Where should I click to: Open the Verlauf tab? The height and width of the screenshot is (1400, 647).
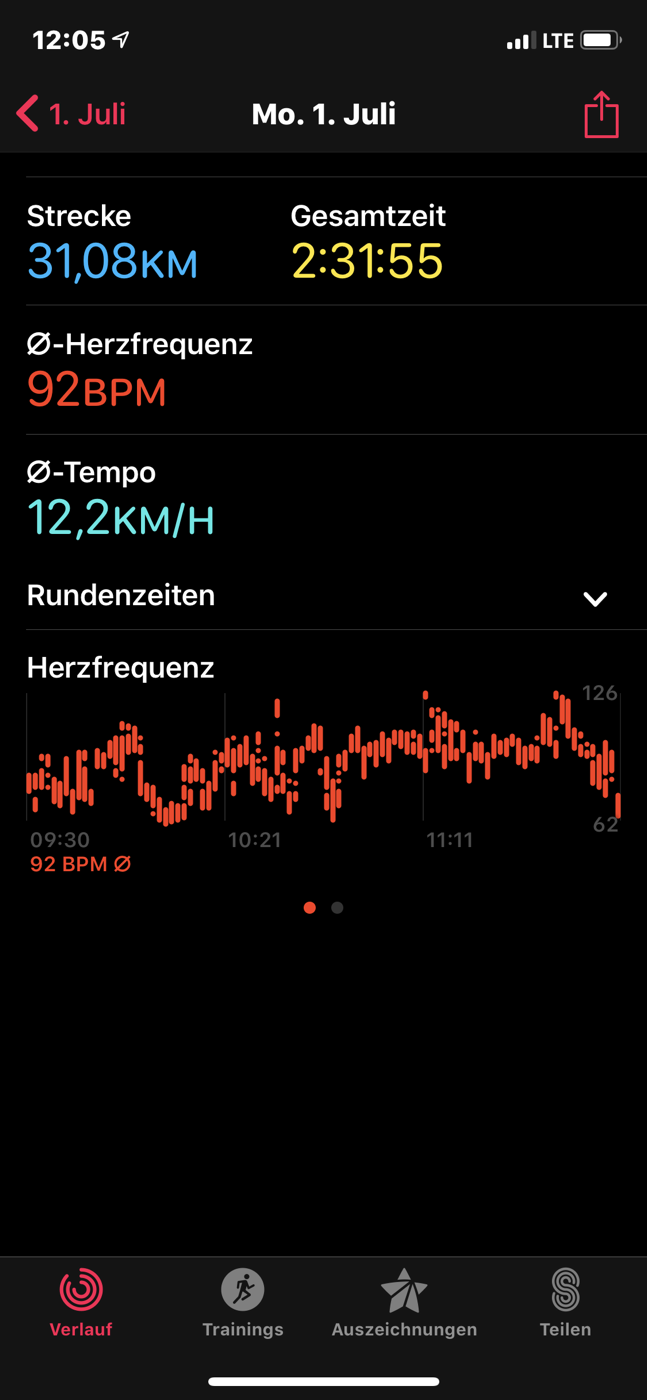pos(81,1303)
